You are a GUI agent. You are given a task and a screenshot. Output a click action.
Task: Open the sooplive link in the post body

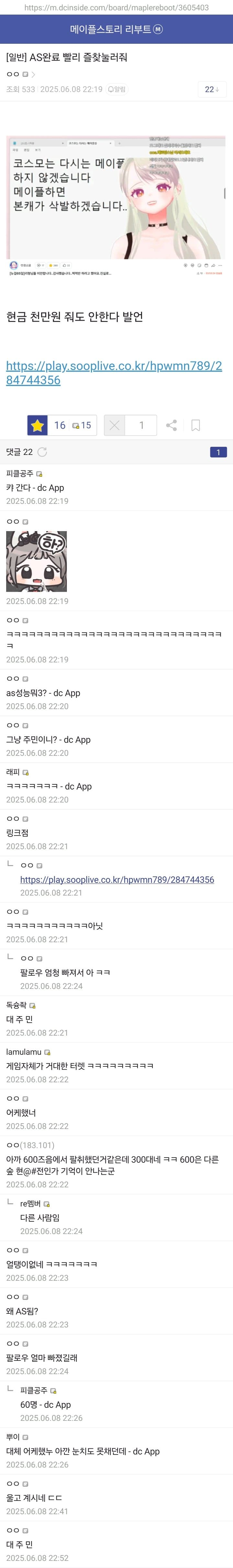click(114, 373)
